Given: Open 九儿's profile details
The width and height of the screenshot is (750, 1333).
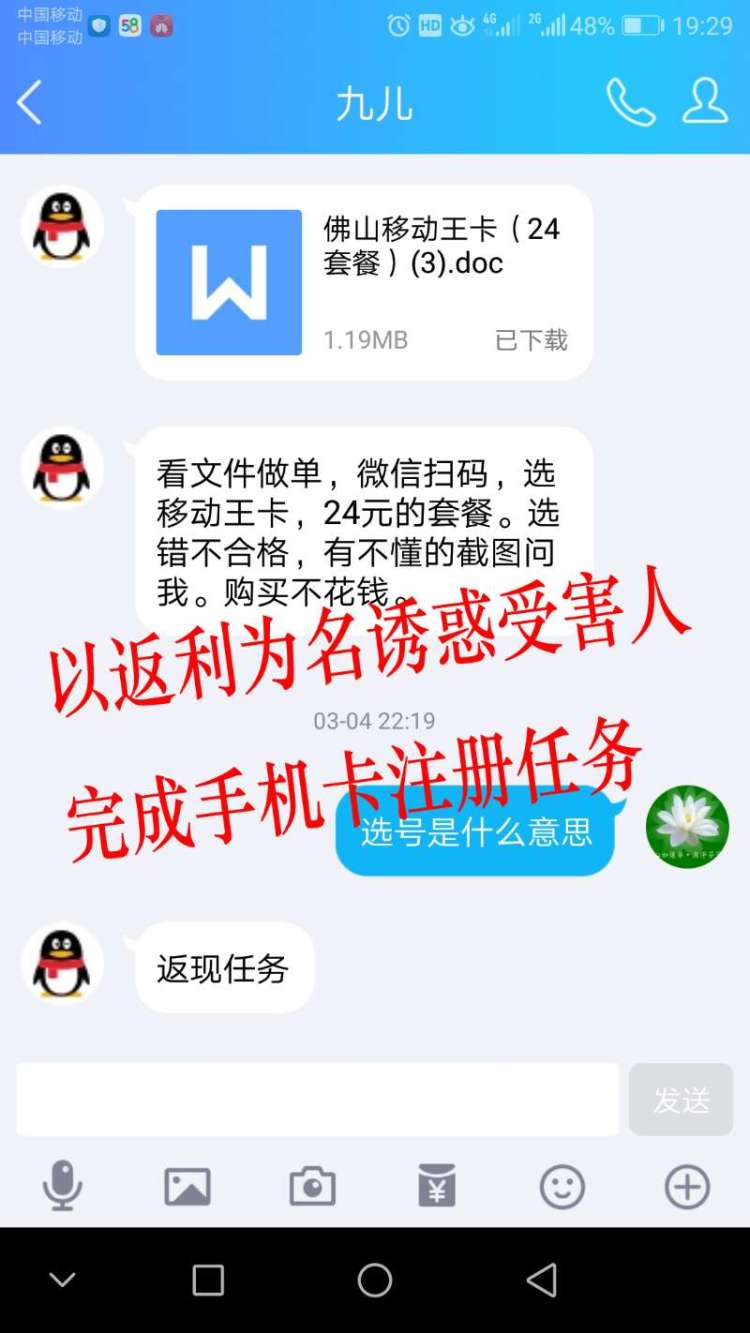Looking at the screenshot, I should [705, 102].
